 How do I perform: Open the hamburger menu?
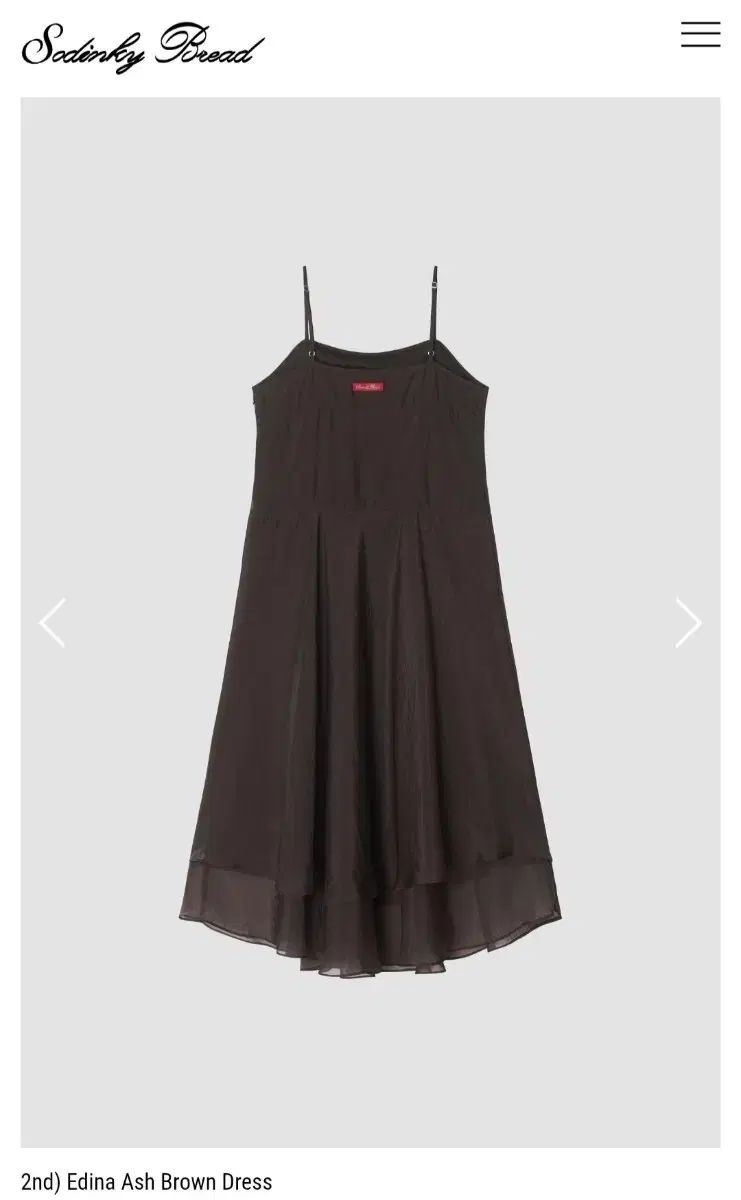(x=700, y=34)
